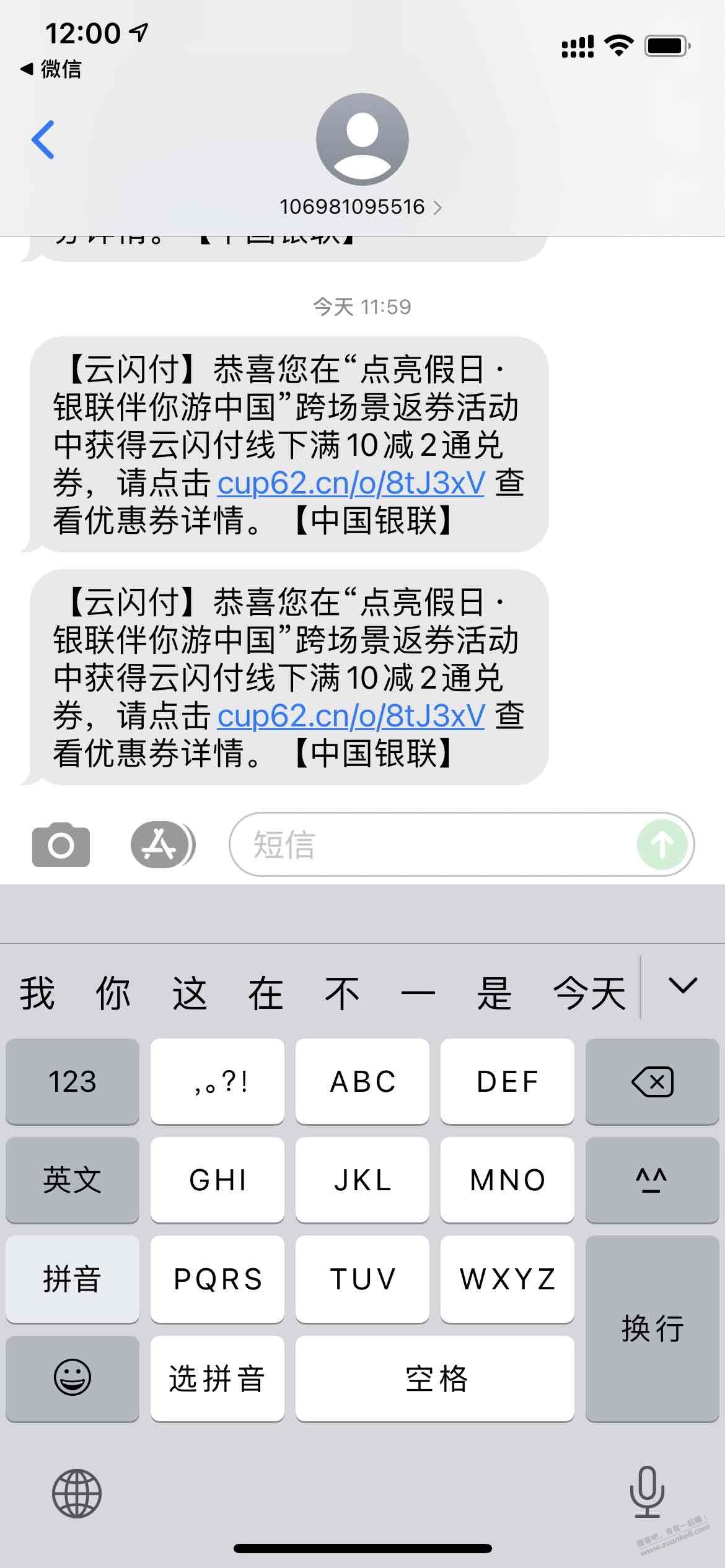Open the cup62.cn link in the first message
This screenshot has width=725, height=1568.
[x=351, y=484]
